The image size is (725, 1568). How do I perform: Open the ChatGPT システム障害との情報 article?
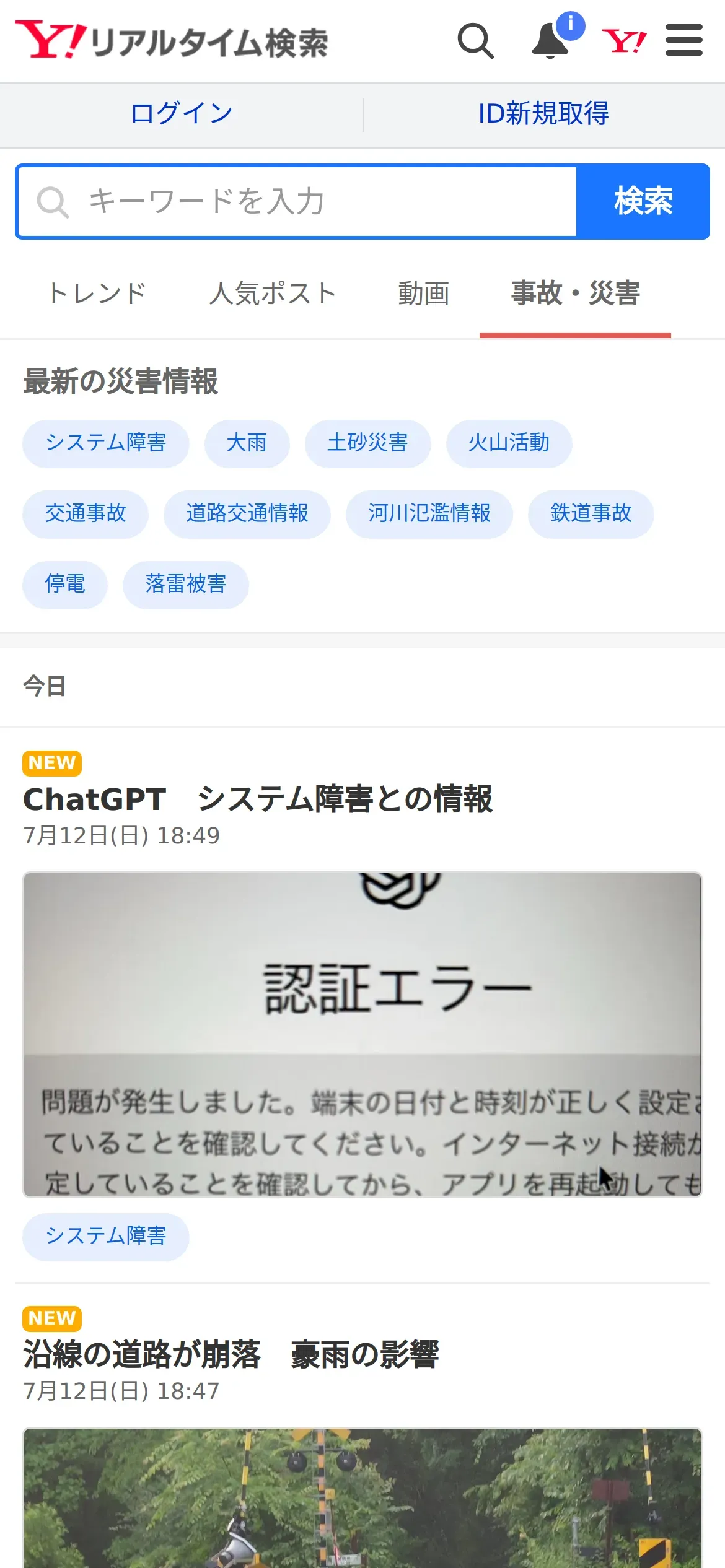[x=258, y=799]
